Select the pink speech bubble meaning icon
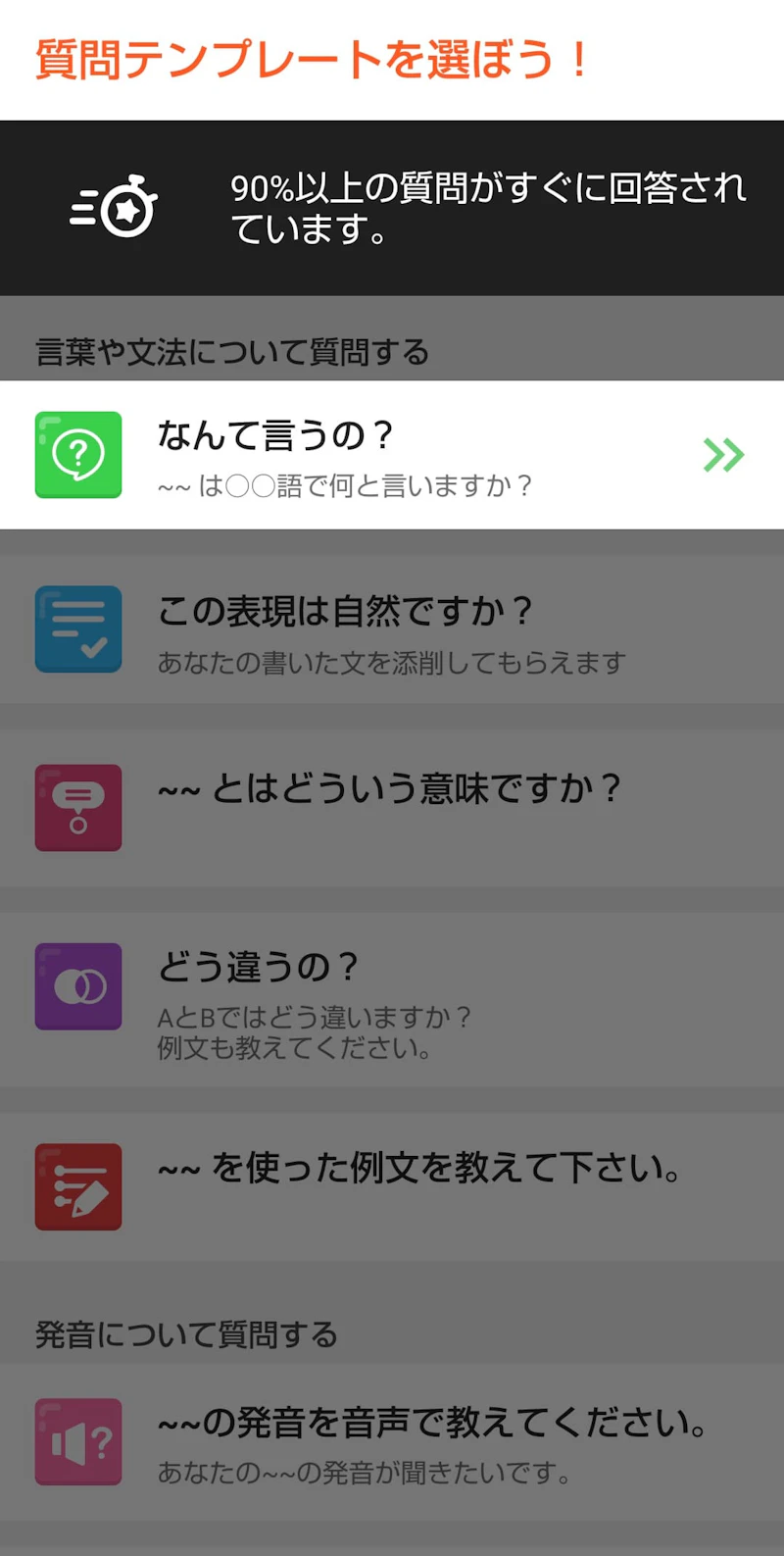This screenshot has height=1556, width=784. [x=78, y=807]
